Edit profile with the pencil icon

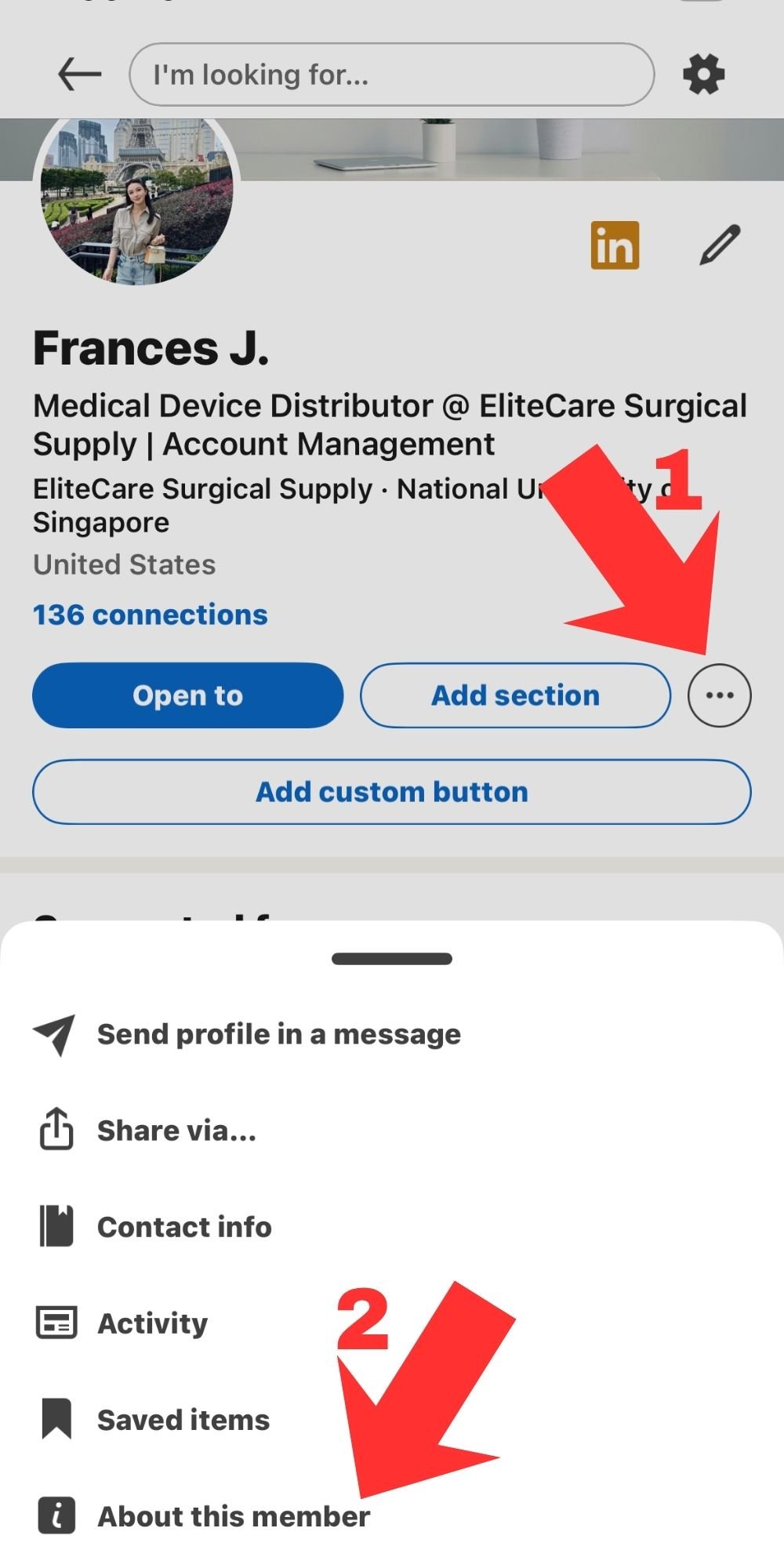(720, 245)
